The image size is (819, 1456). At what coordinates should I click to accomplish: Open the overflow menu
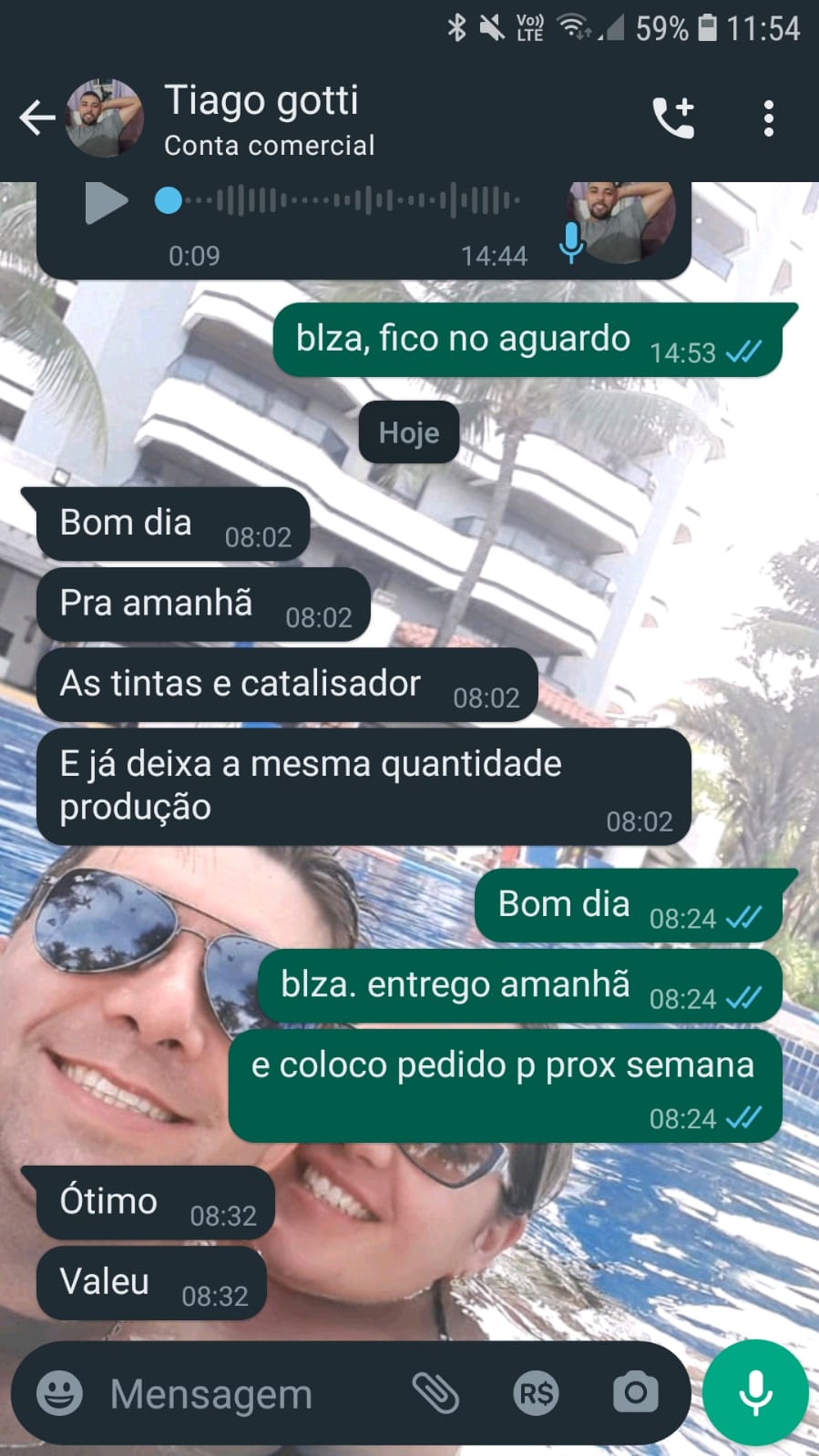pos(769,118)
